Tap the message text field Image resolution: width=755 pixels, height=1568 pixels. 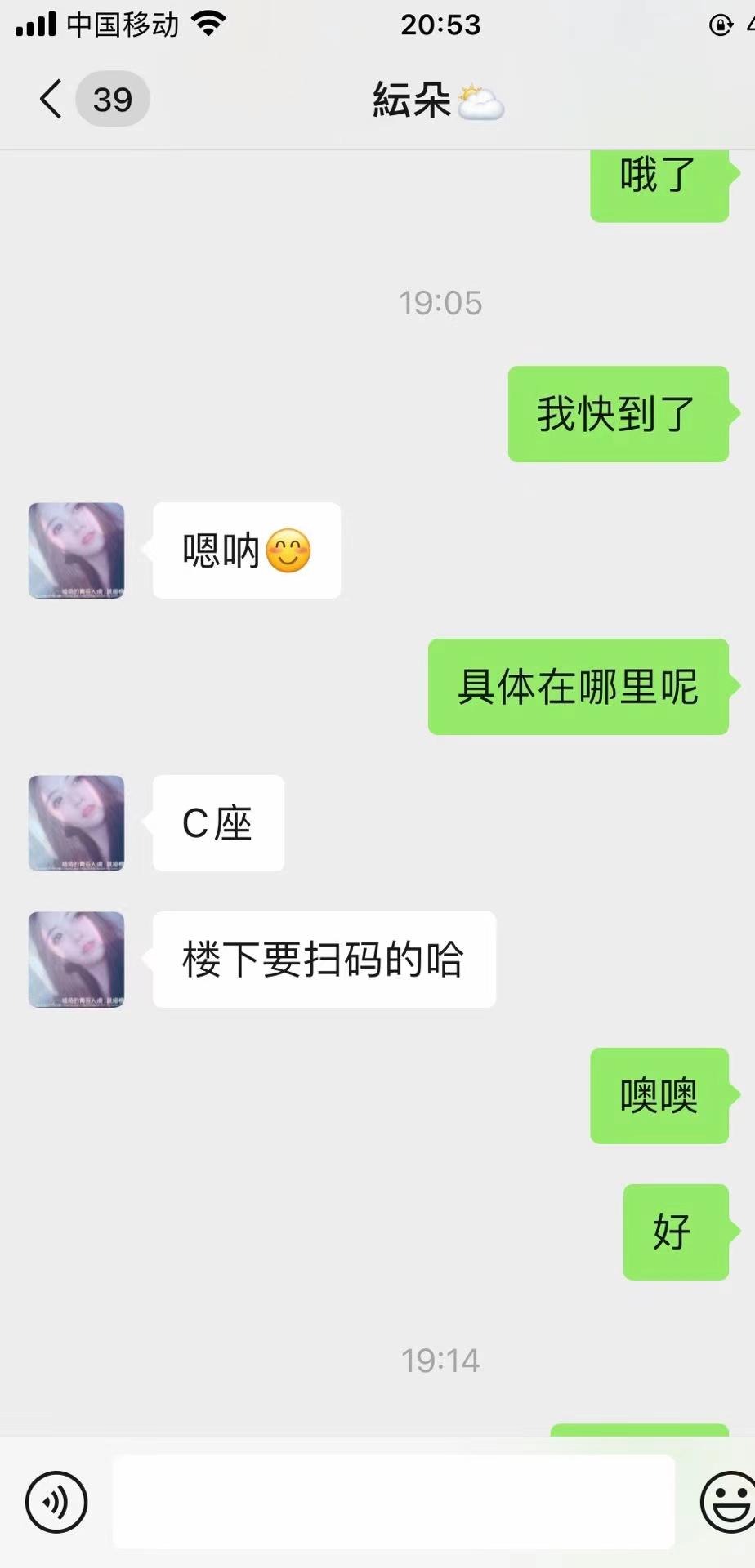pyautogui.click(x=394, y=1501)
